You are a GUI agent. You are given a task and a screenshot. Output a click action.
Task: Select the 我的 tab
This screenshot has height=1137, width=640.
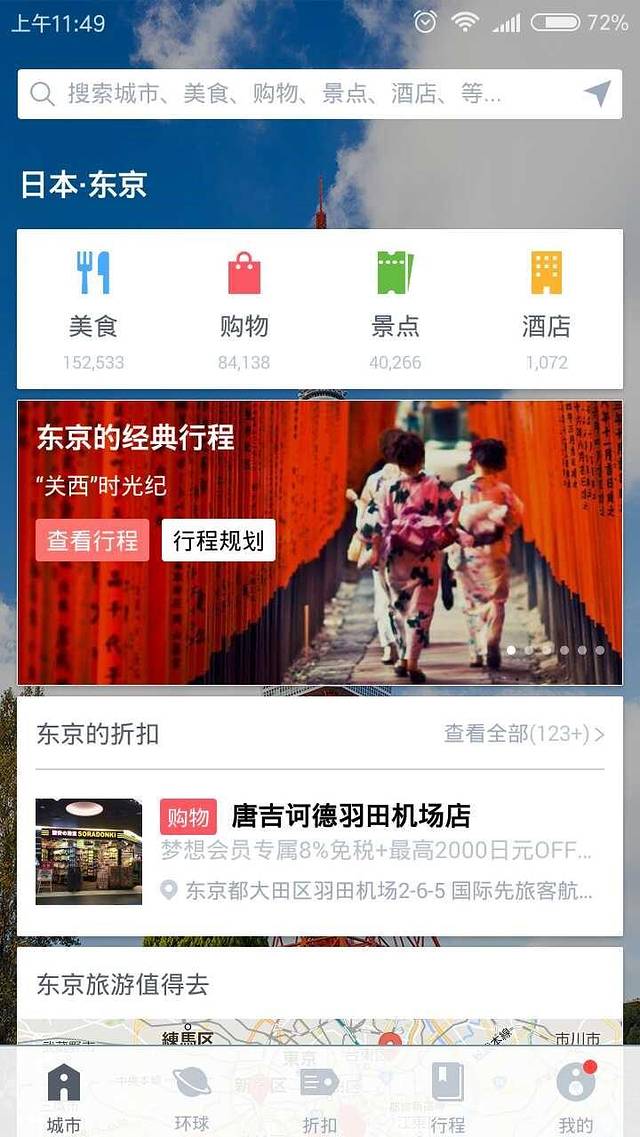tap(576, 1097)
